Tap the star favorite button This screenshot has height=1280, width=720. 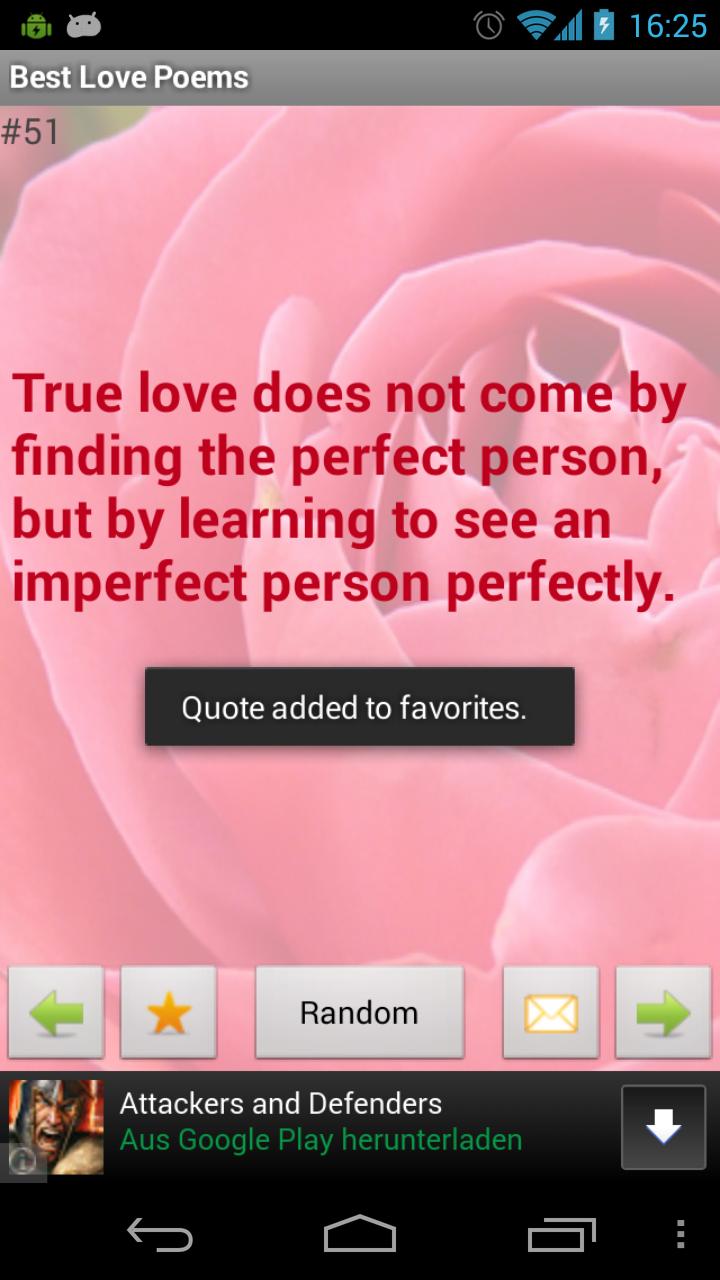click(x=168, y=1012)
